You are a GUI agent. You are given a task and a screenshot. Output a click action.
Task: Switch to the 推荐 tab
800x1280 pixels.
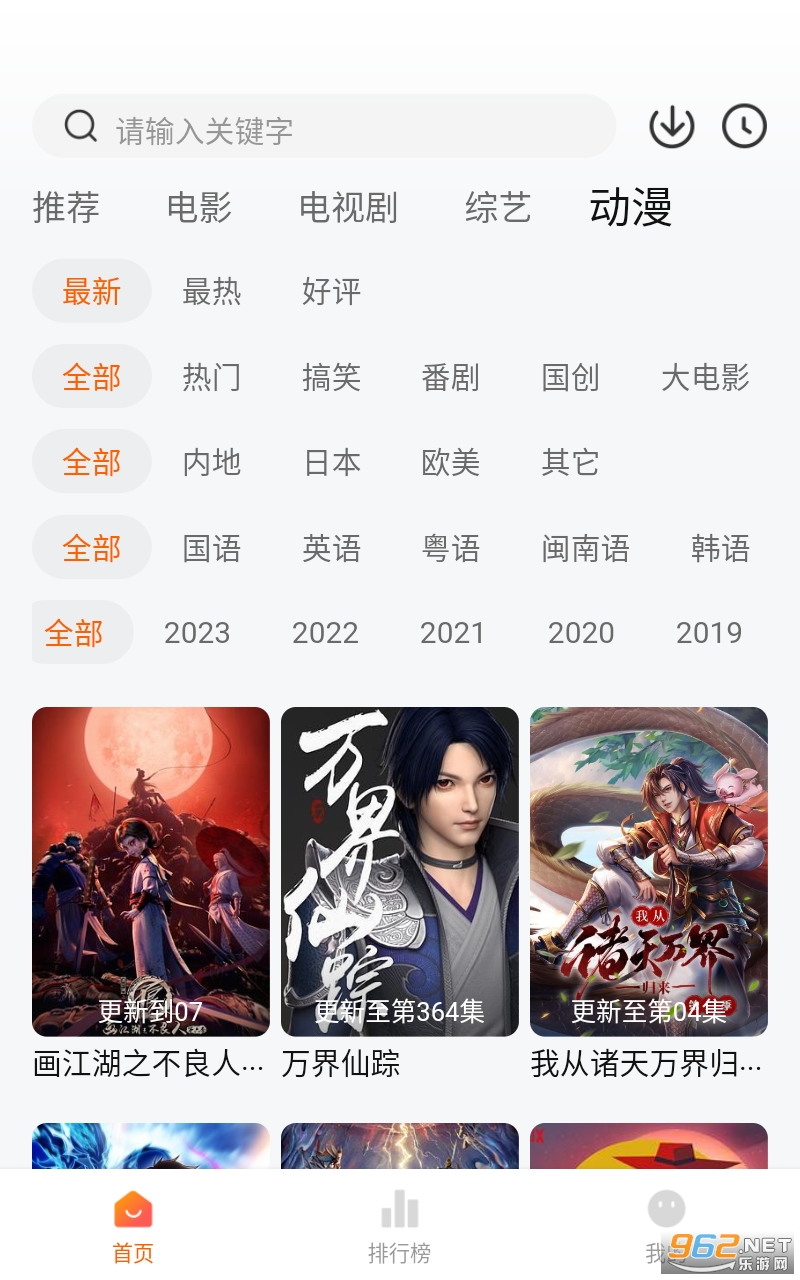coord(66,208)
